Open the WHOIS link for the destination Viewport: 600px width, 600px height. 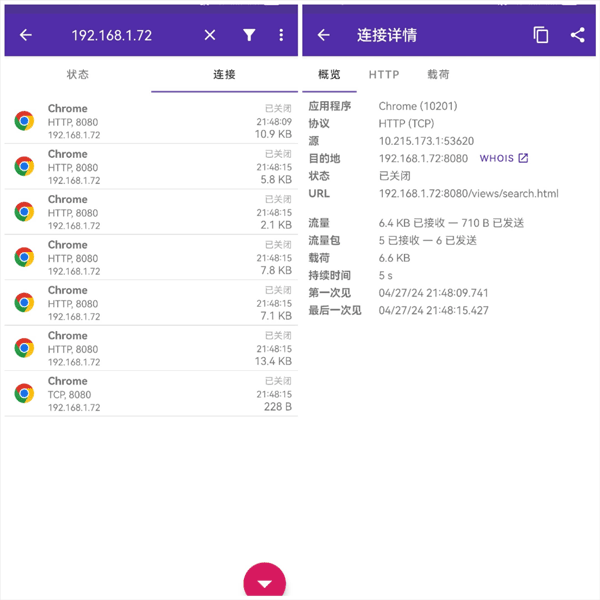pos(504,158)
